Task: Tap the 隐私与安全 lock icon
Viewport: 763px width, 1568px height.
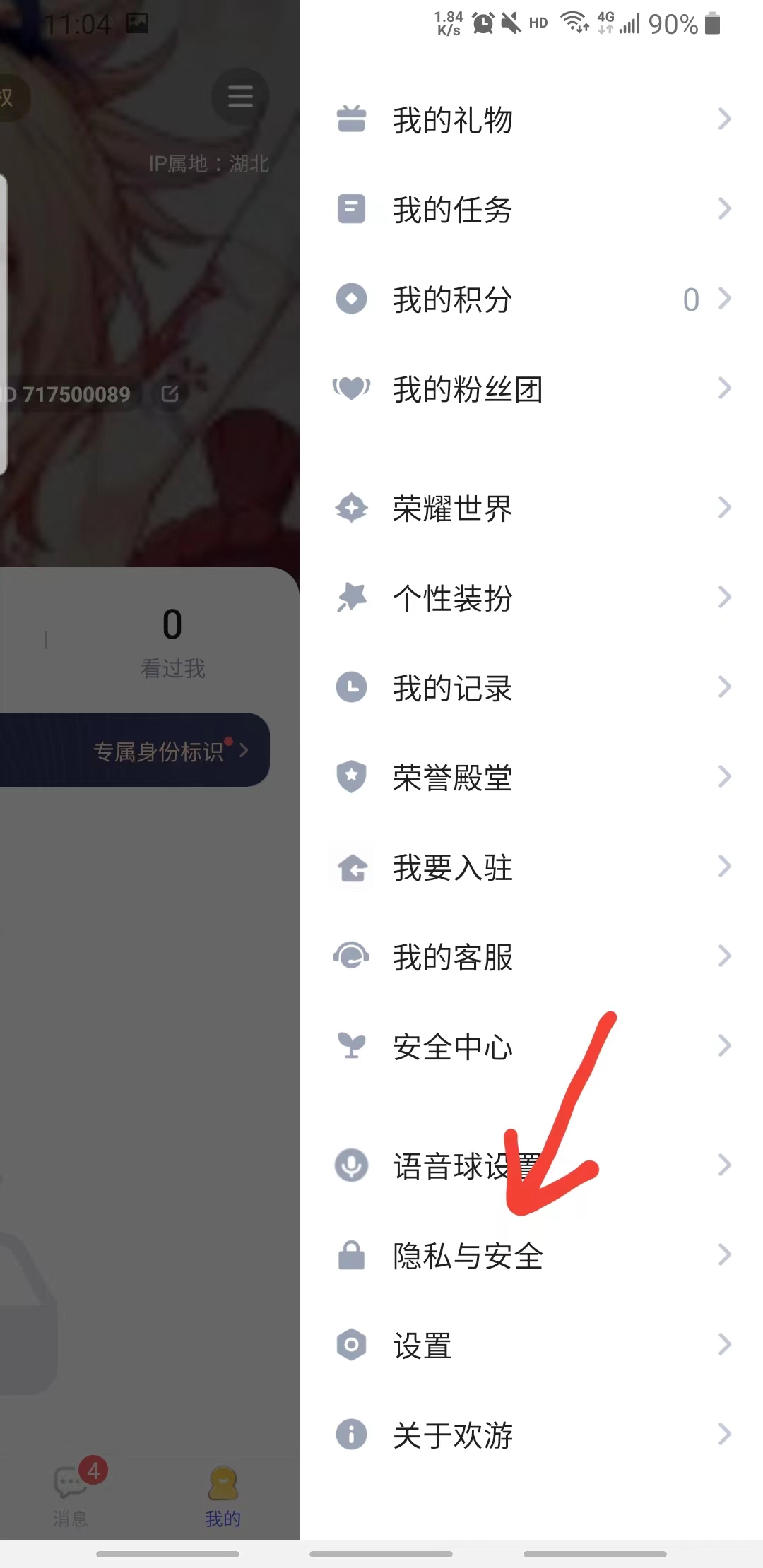Action: click(351, 1254)
